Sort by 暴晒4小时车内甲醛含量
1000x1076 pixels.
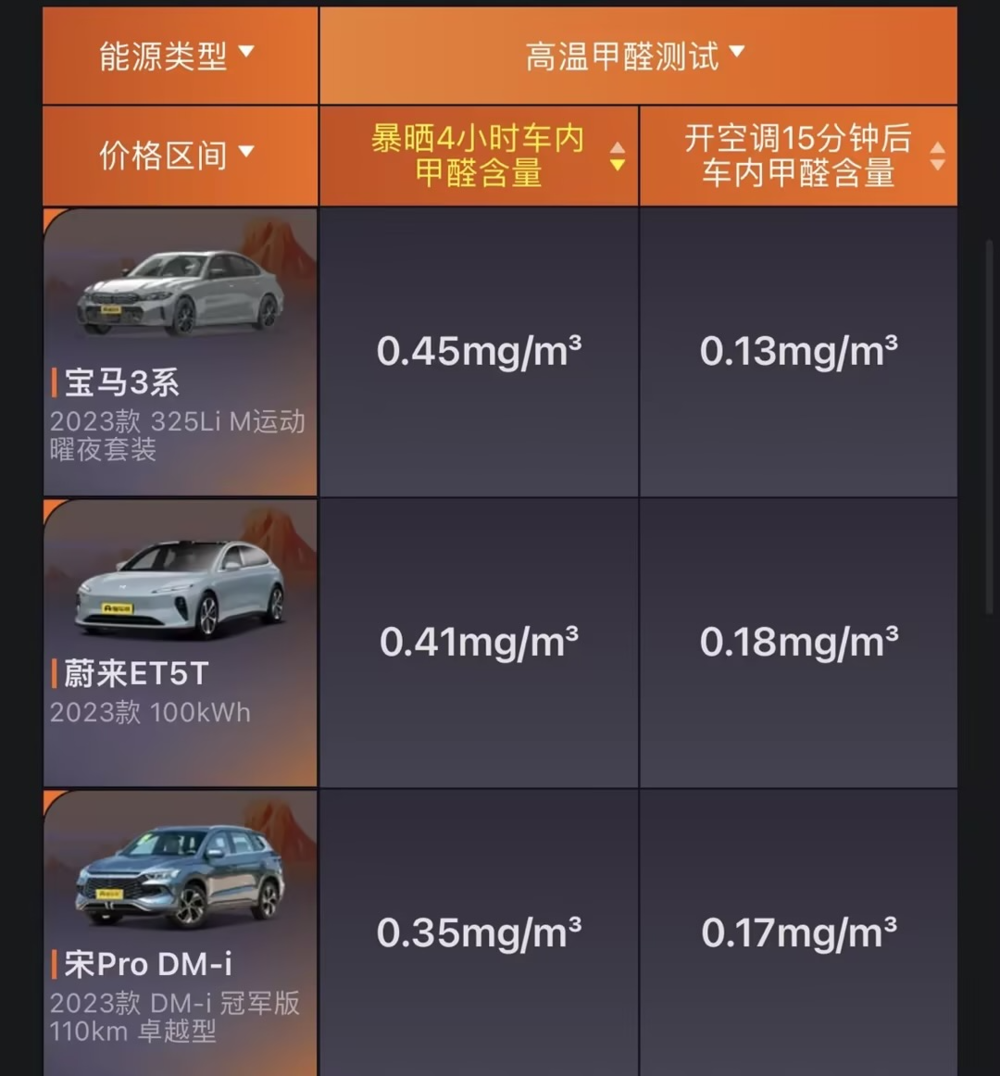click(479, 155)
